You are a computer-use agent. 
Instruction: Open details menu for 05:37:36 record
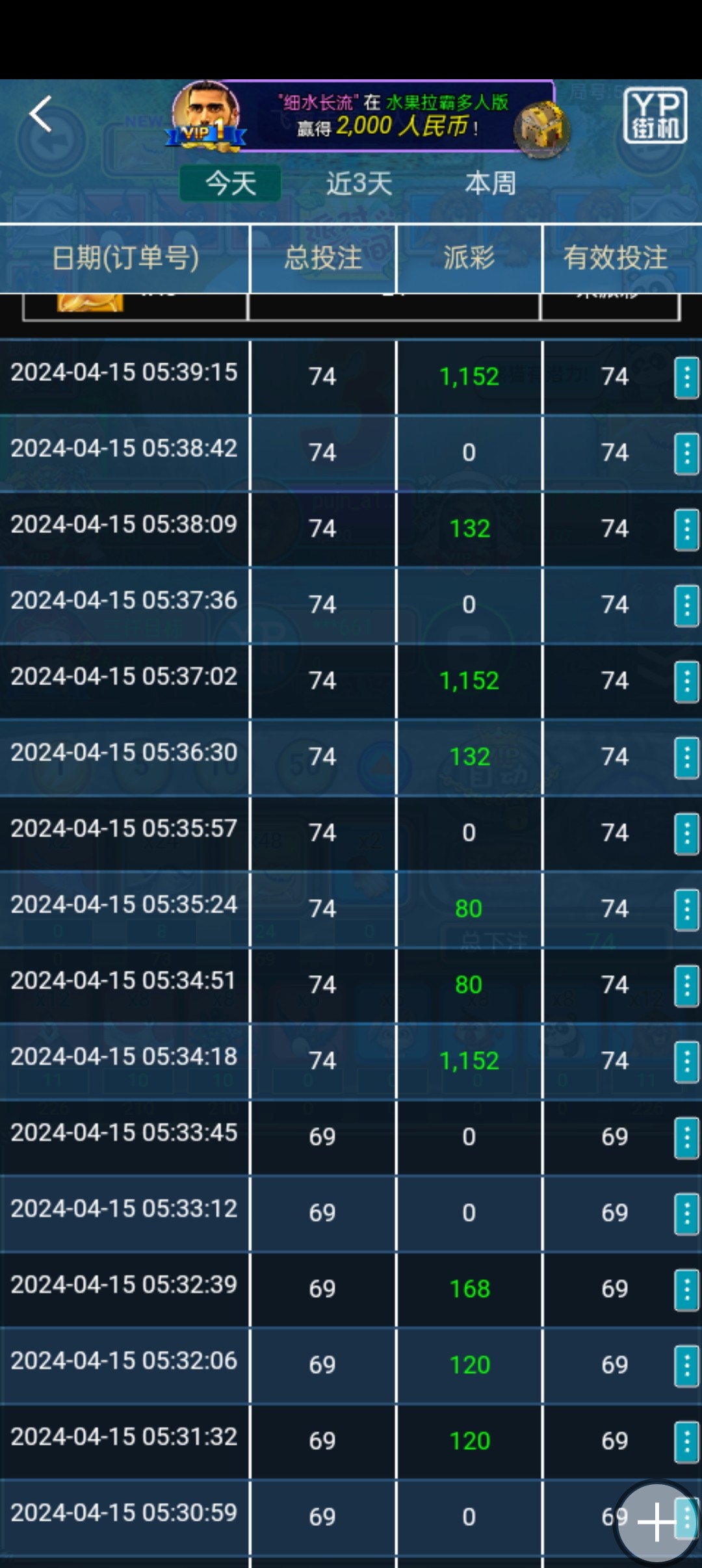(686, 605)
